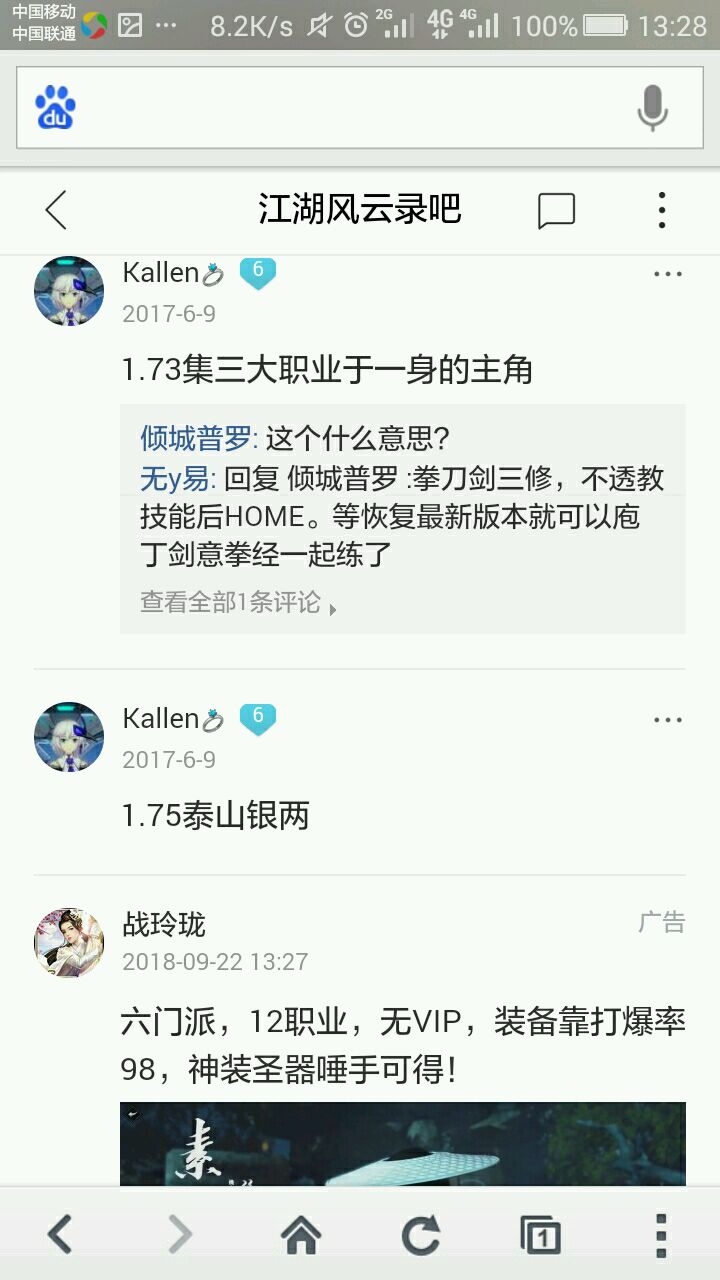This screenshot has height=1280, width=720.
Task: Open the header overflow menu
Action: tap(661, 211)
